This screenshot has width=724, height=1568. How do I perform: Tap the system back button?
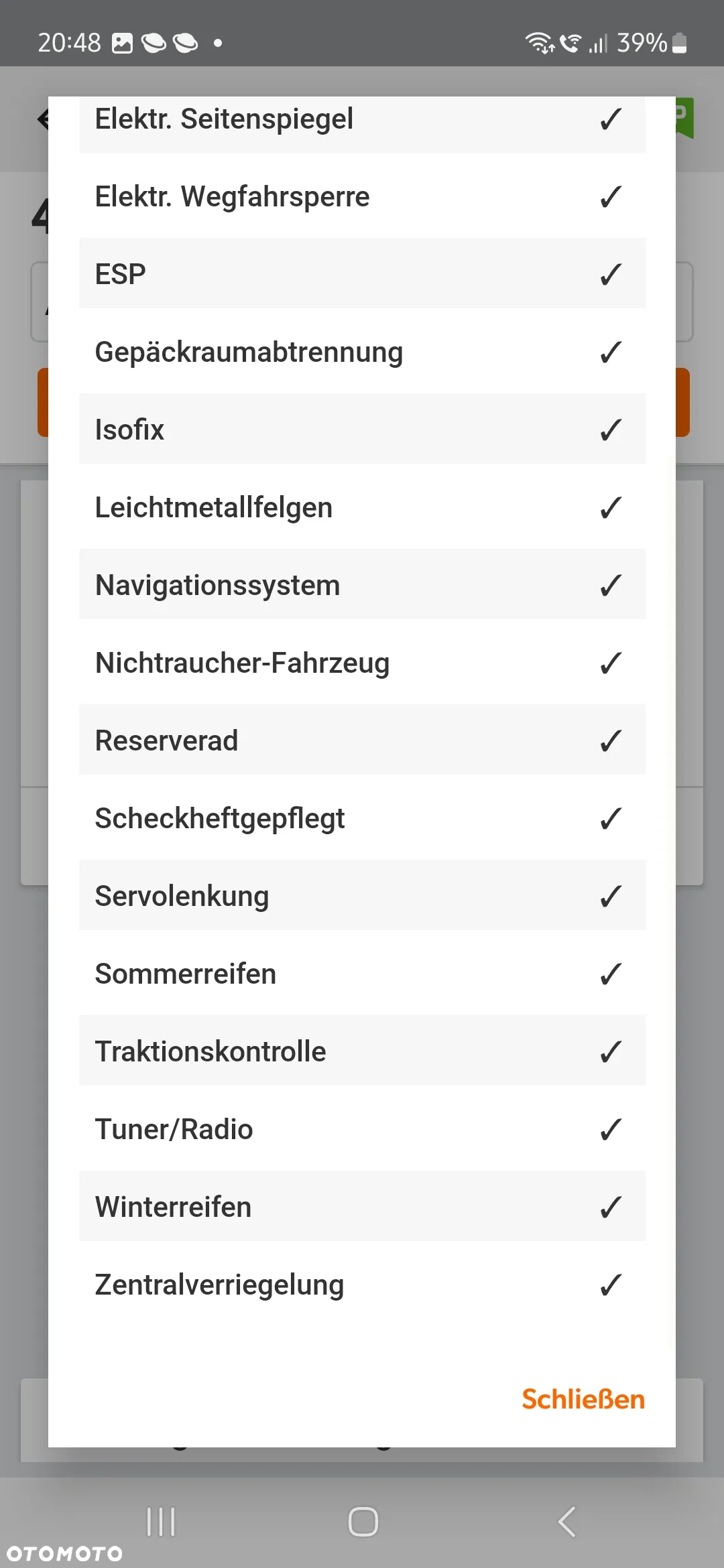567,1522
